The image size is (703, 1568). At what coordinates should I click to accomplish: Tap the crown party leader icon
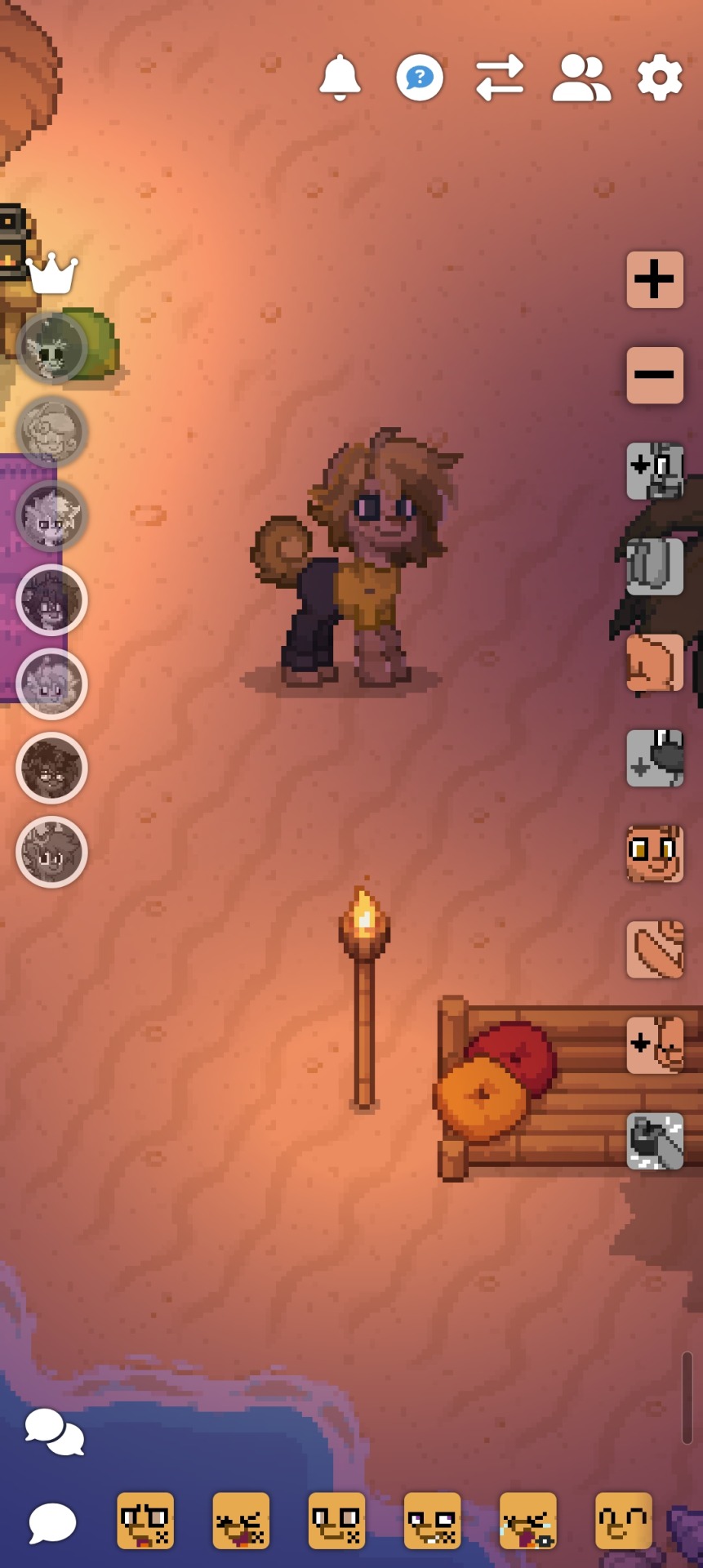52,274
